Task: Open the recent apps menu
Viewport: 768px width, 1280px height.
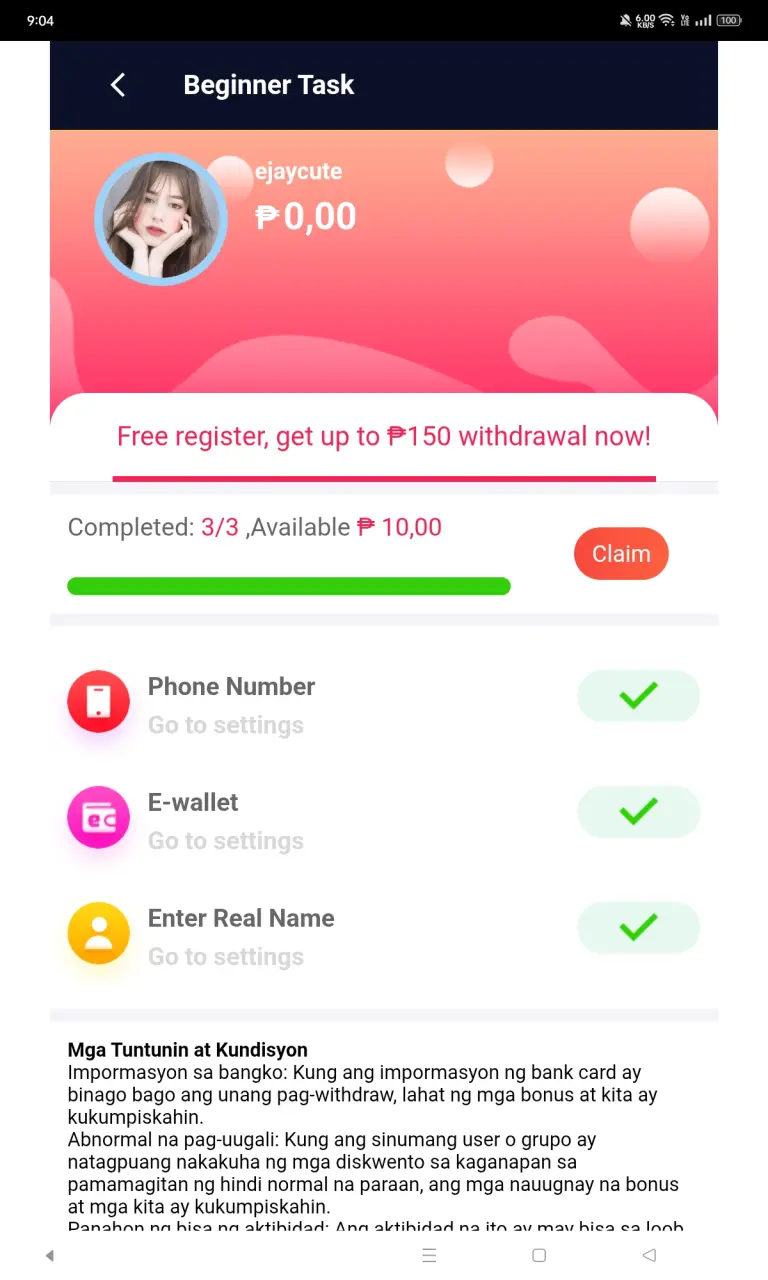Action: pyautogui.click(x=429, y=1255)
